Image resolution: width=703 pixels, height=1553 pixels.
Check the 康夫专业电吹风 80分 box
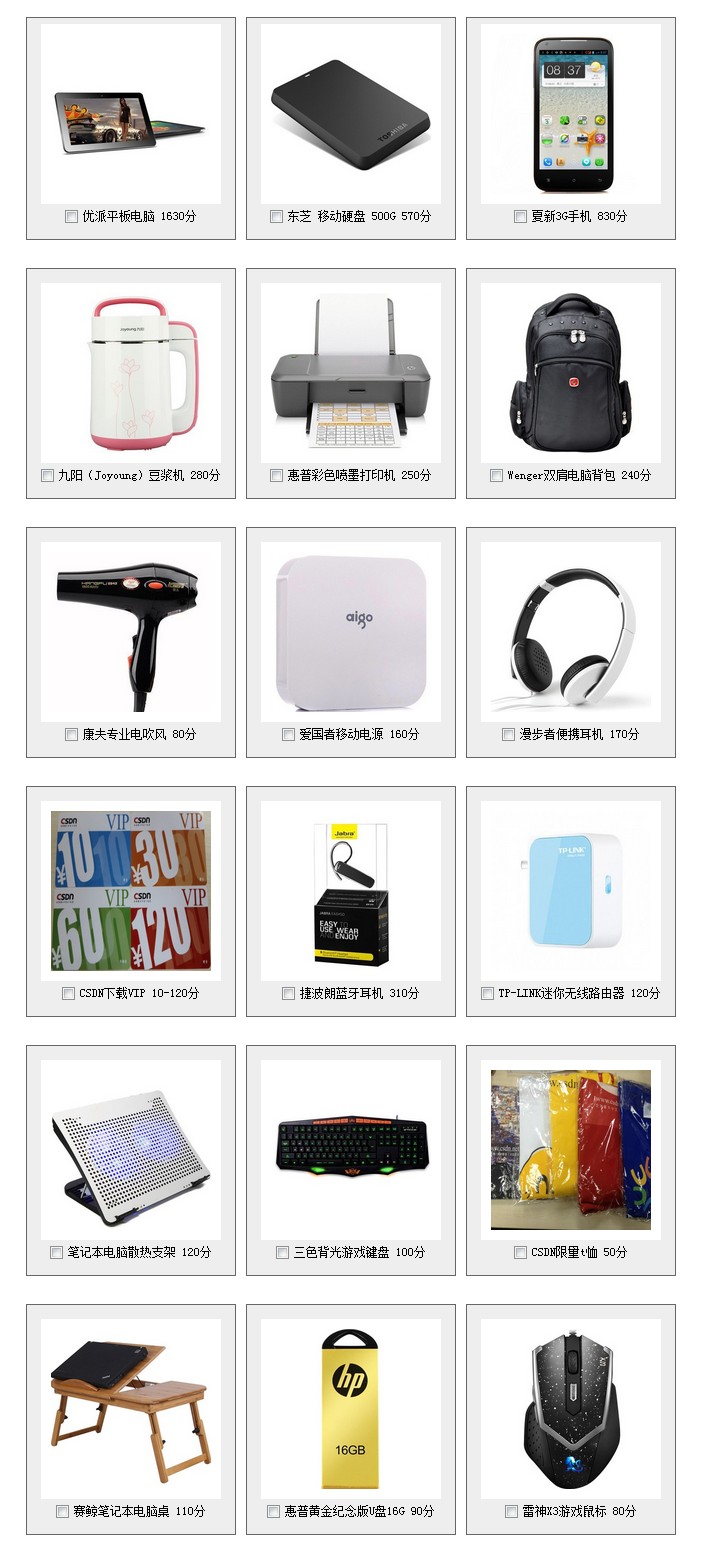pos(71,734)
